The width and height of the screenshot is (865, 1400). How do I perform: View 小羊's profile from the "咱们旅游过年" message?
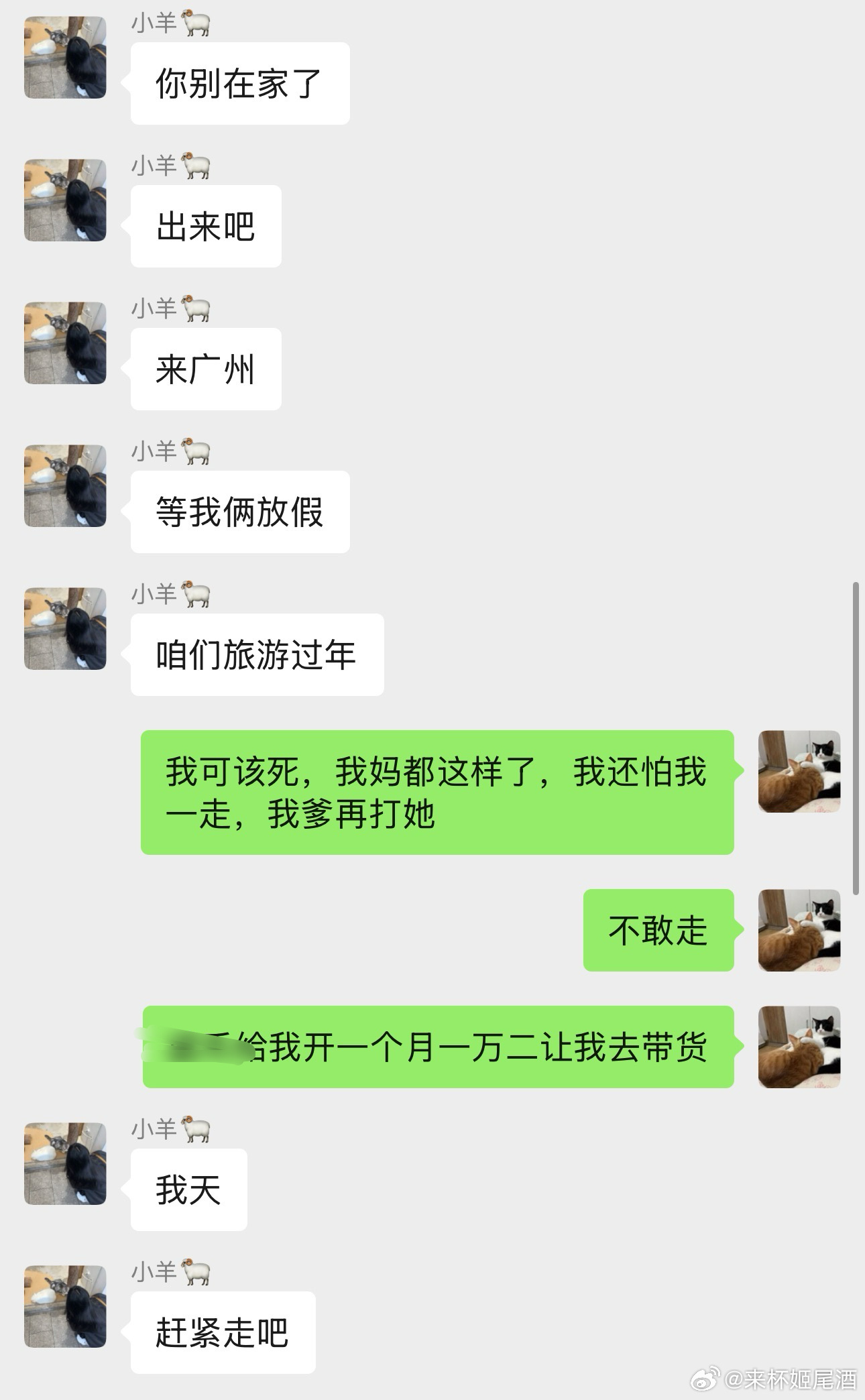pyautogui.click(x=65, y=628)
